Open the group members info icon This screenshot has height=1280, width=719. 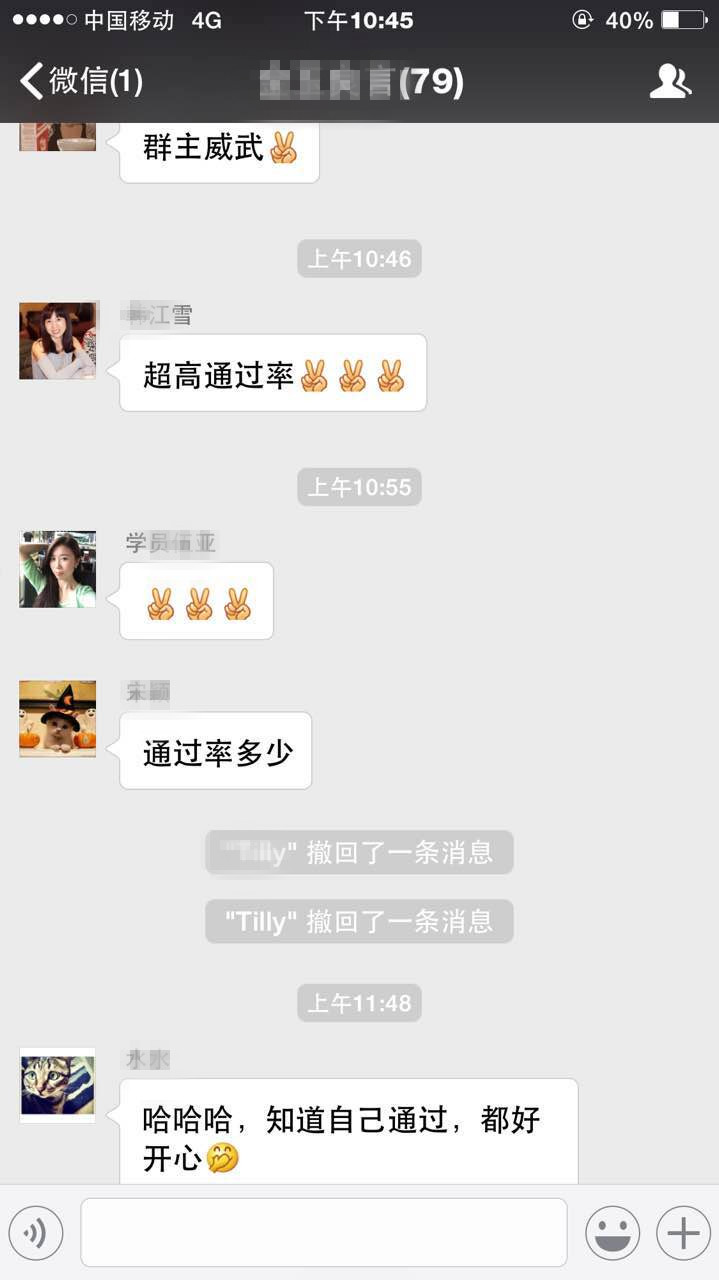[x=670, y=81]
